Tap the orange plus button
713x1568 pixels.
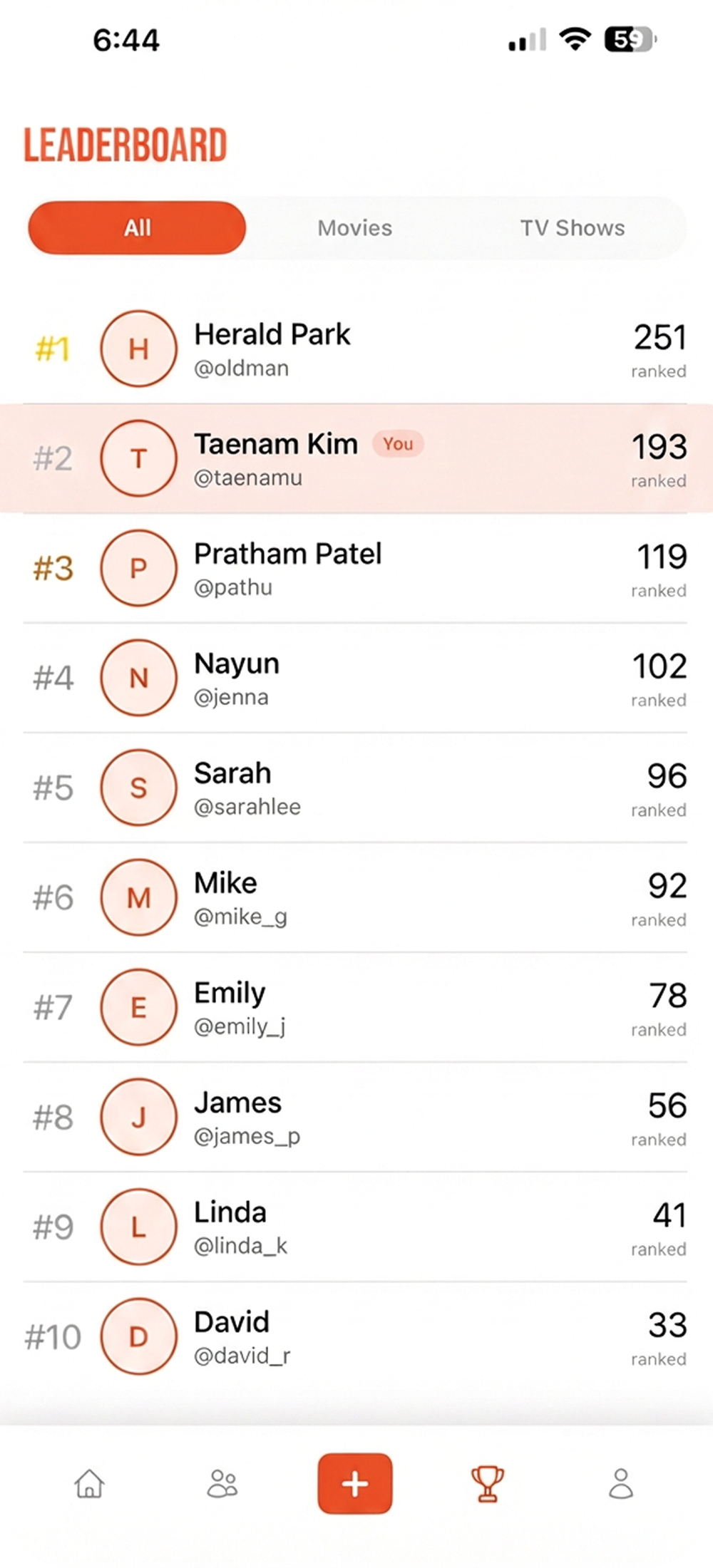355,1483
